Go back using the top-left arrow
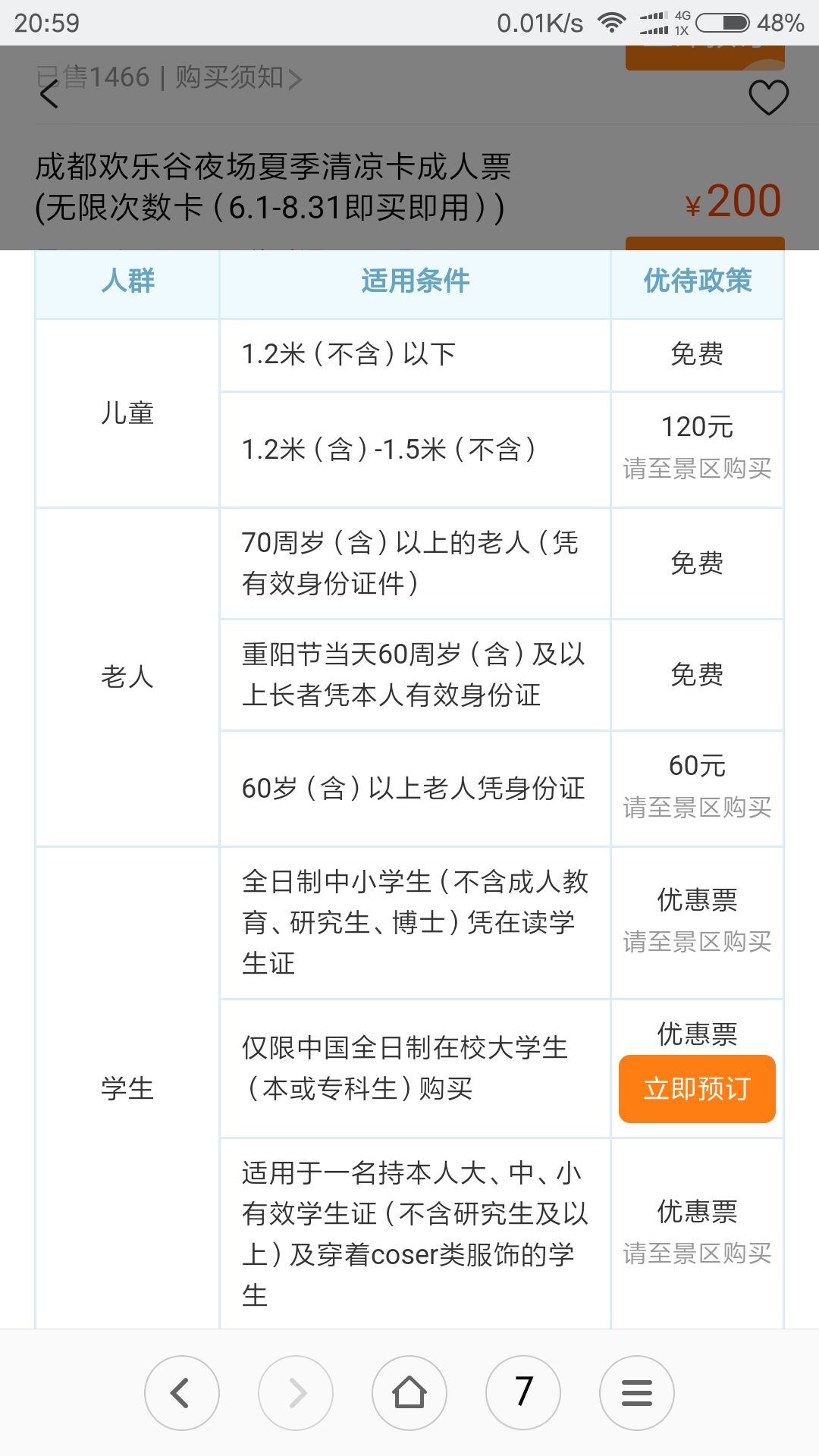This screenshot has width=819, height=1456. (49, 95)
